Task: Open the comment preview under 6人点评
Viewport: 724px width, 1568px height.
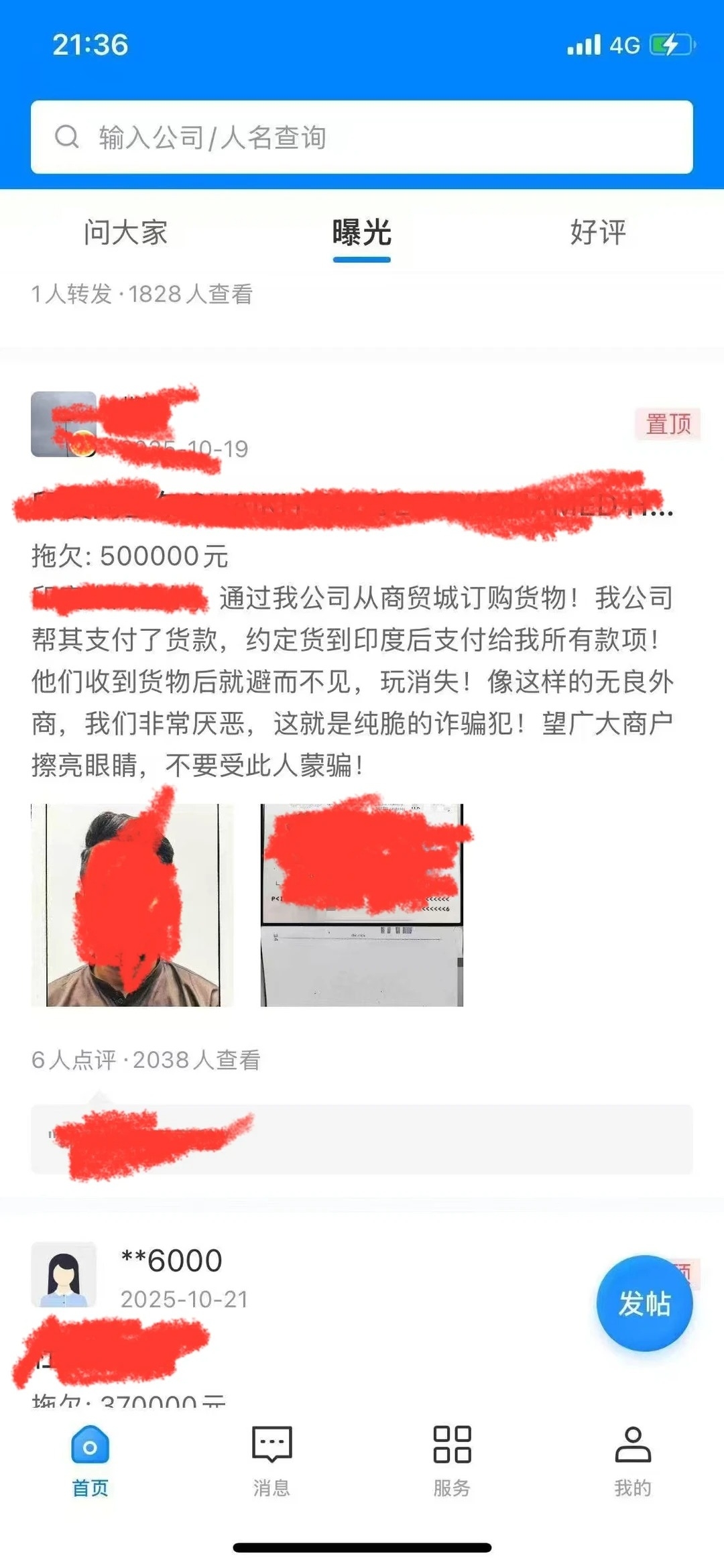Action: coord(362,1139)
